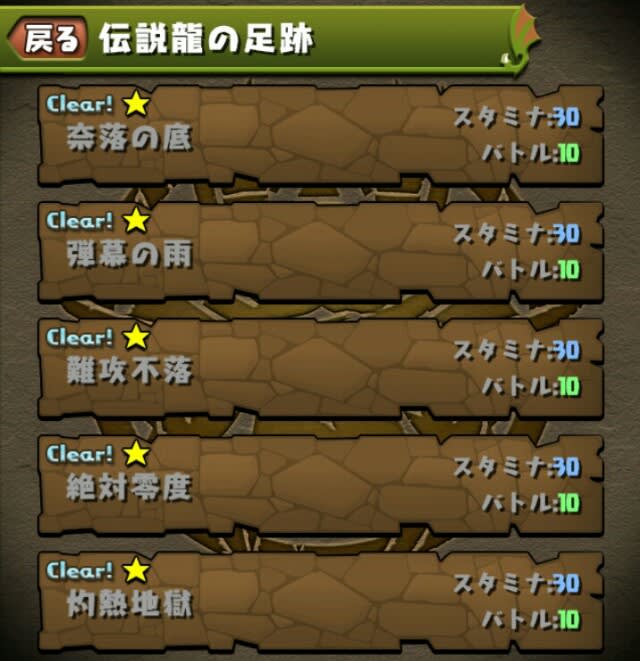
Task: Enter the 難攻不落 stage
Action: coord(320,369)
